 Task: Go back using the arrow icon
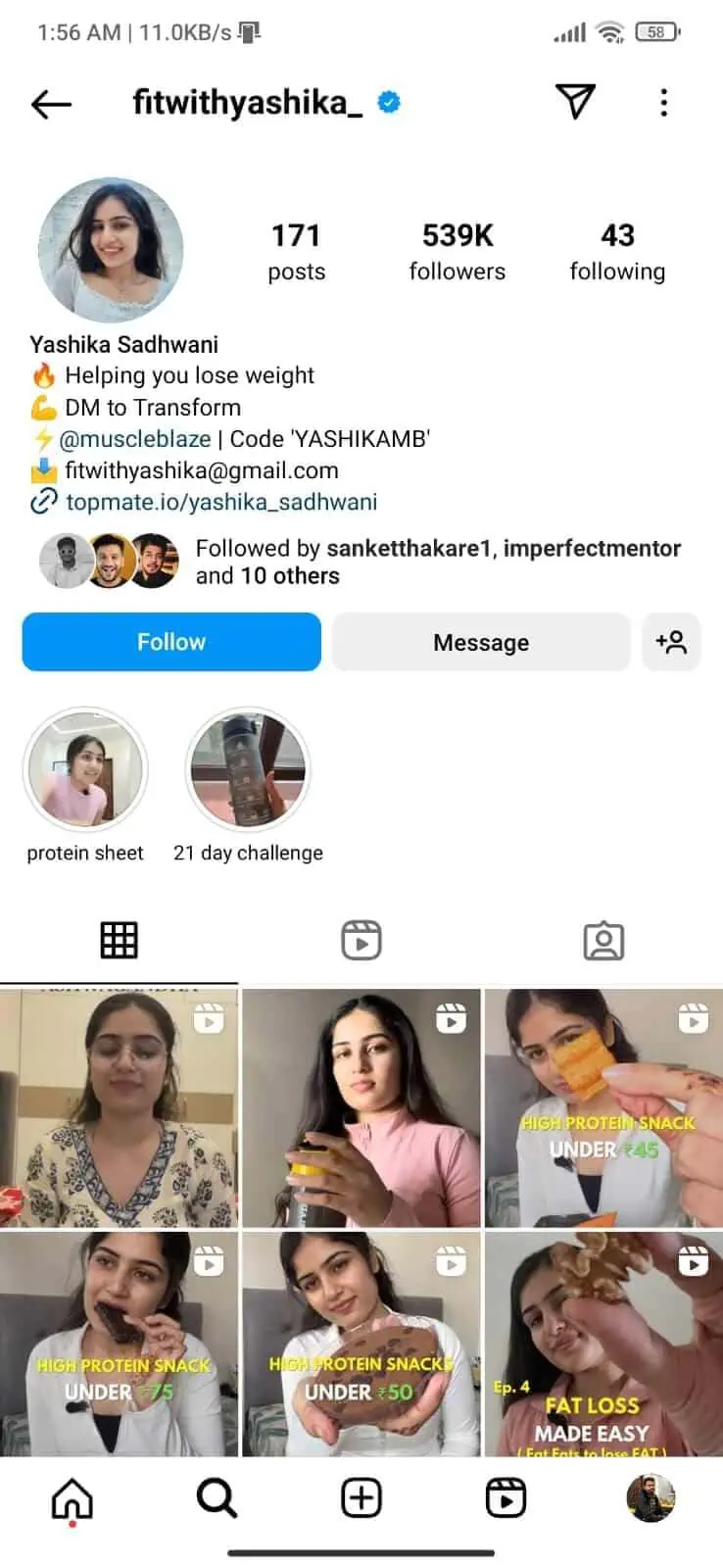pos(51,103)
